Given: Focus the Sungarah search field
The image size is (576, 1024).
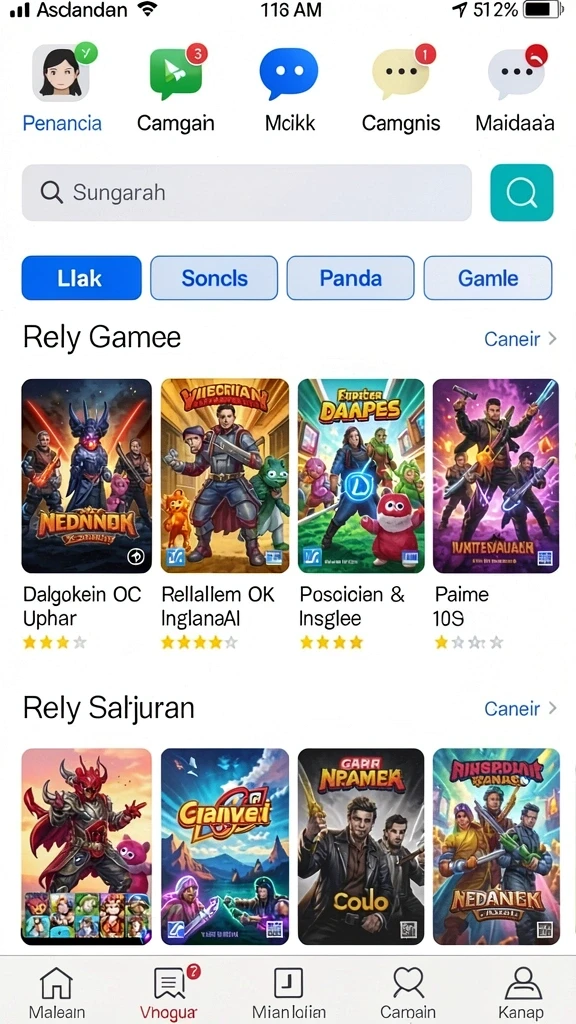Looking at the screenshot, I should tap(247, 193).
